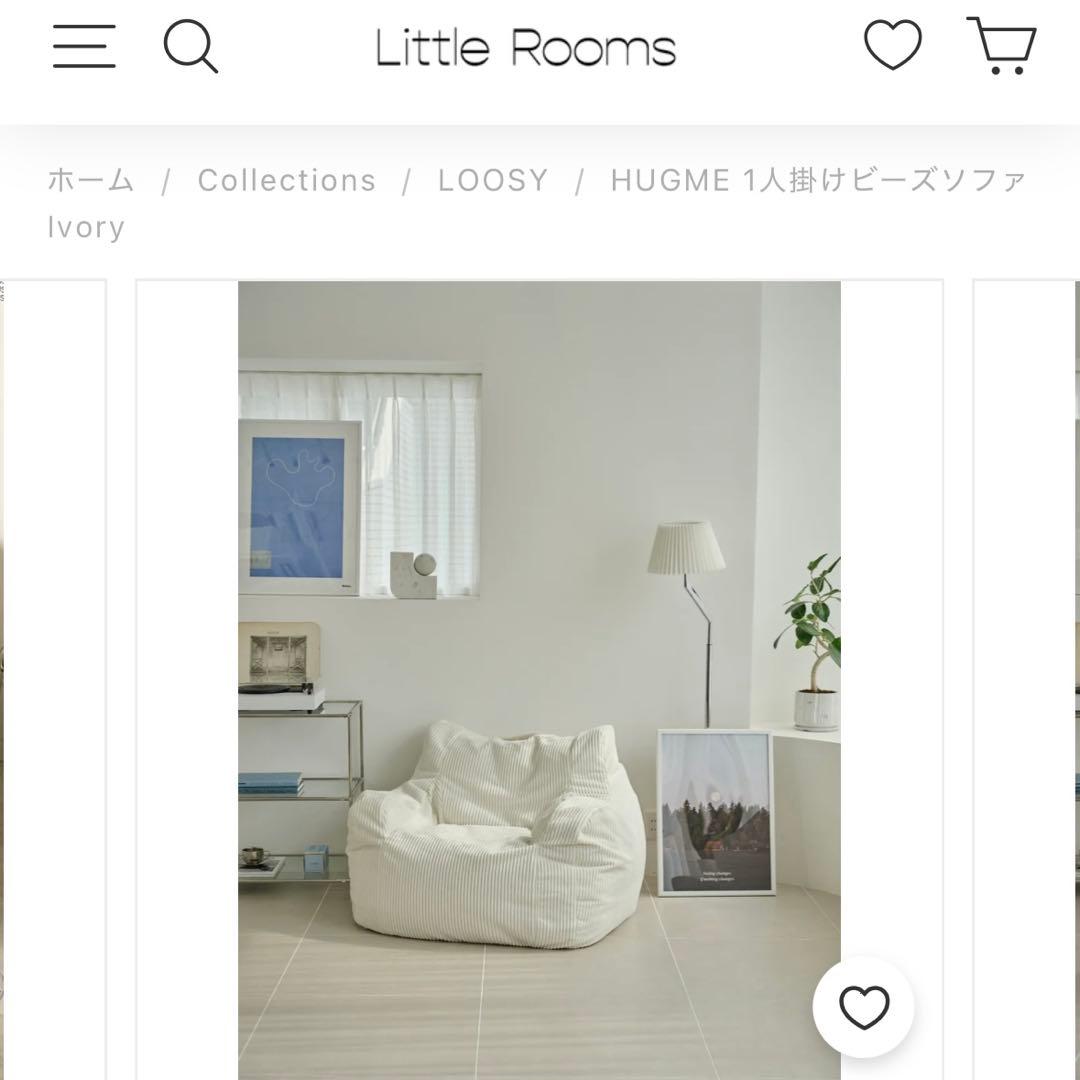This screenshot has height=1080, width=1080.
Task: Add this sofa to favorites
Action: 863,1007
